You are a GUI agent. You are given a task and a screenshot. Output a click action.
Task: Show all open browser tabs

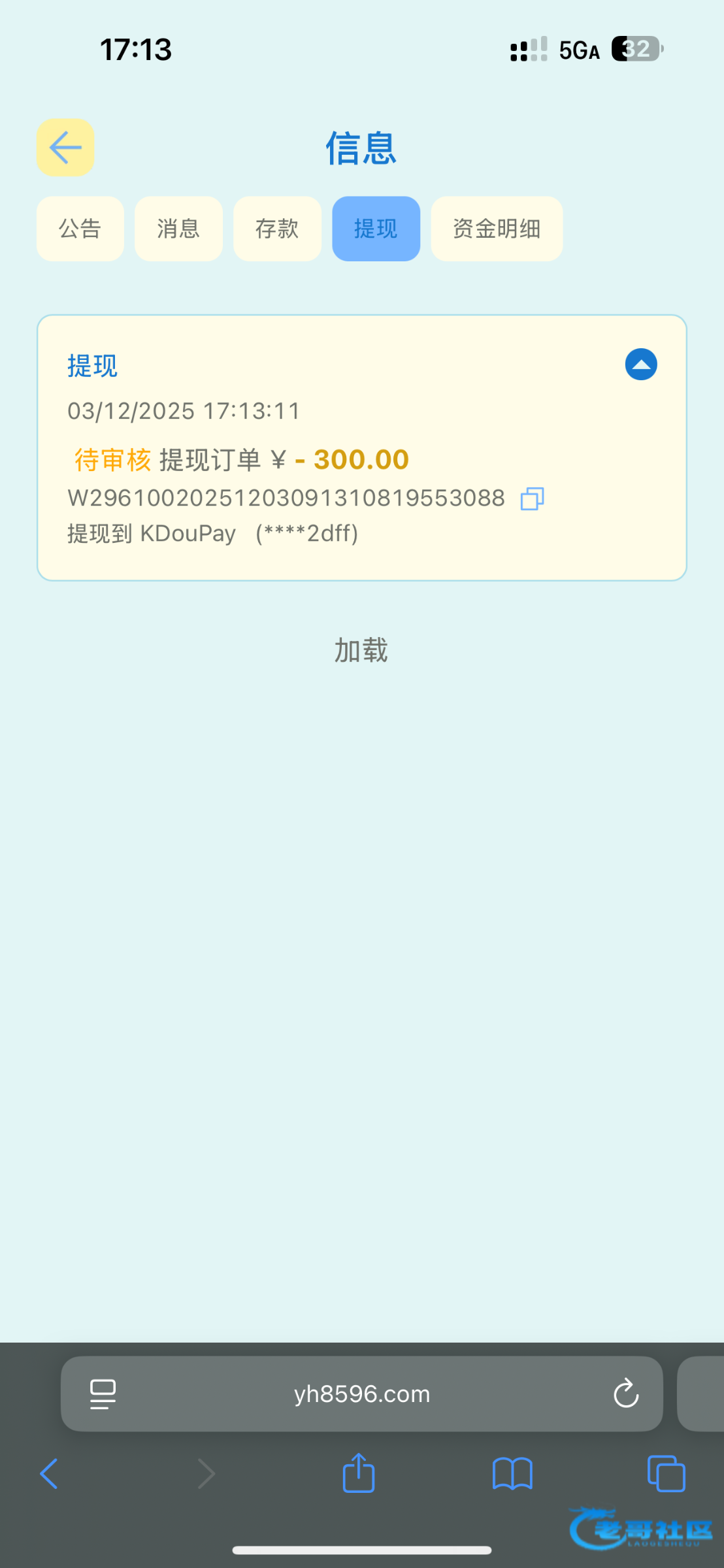click(666, 1474)
